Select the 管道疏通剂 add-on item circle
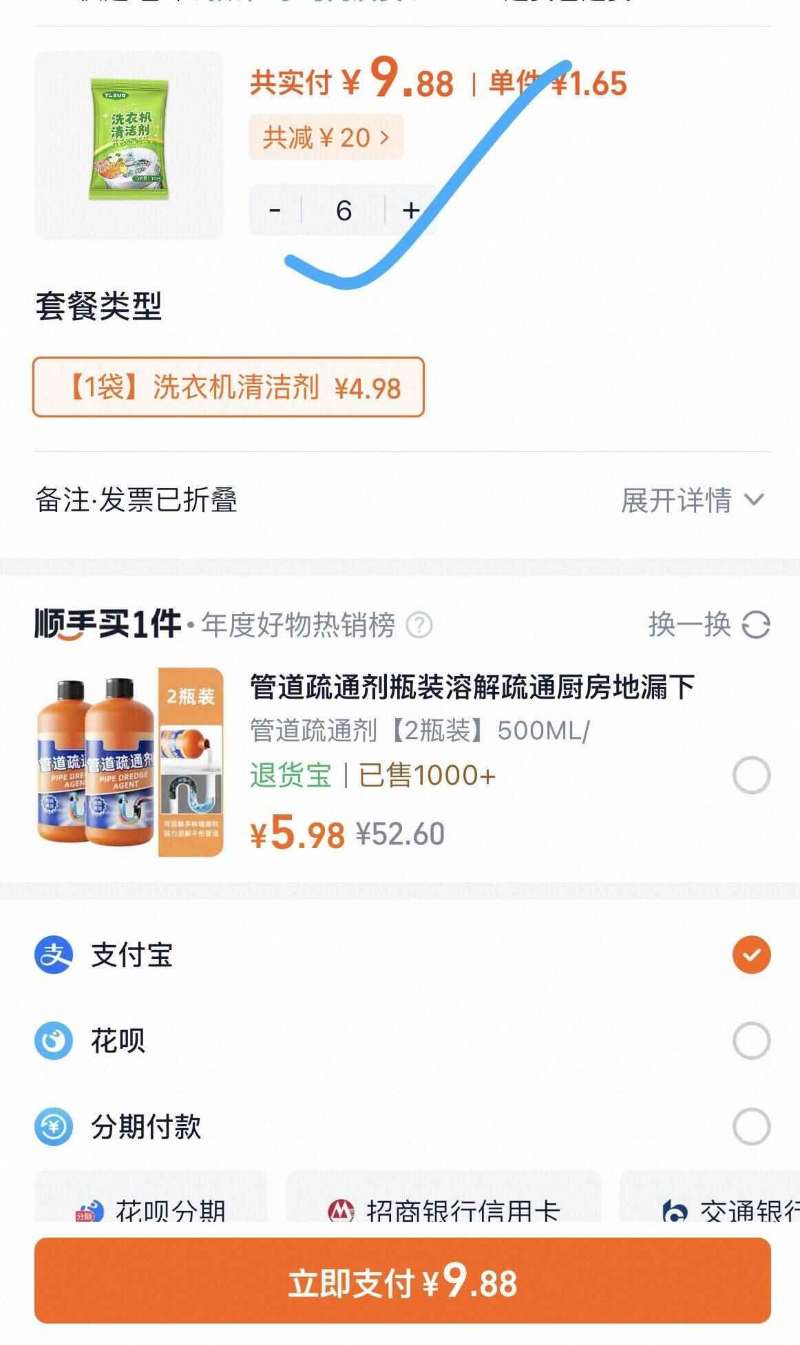Screen dimensions: 800x1345 point(751,776)
